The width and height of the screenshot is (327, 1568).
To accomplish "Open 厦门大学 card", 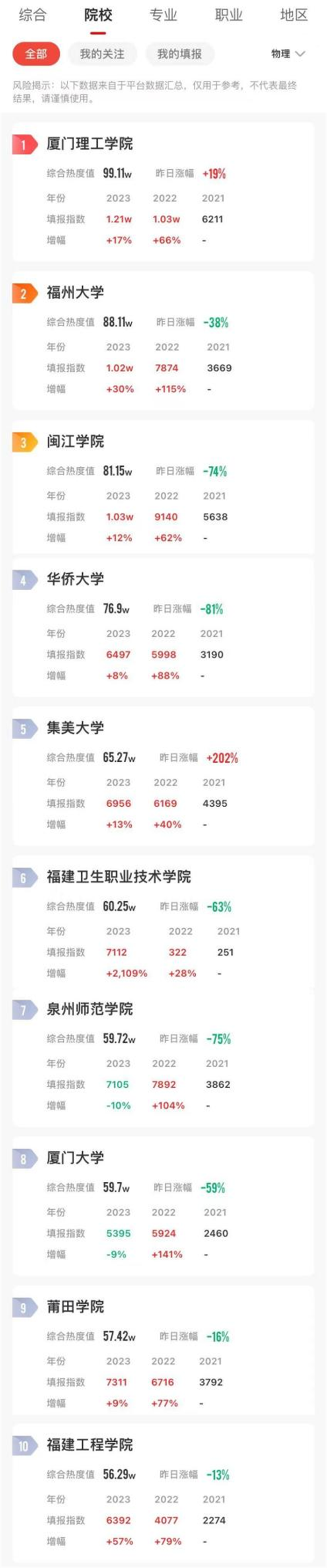I will [x=75, y=1158].
